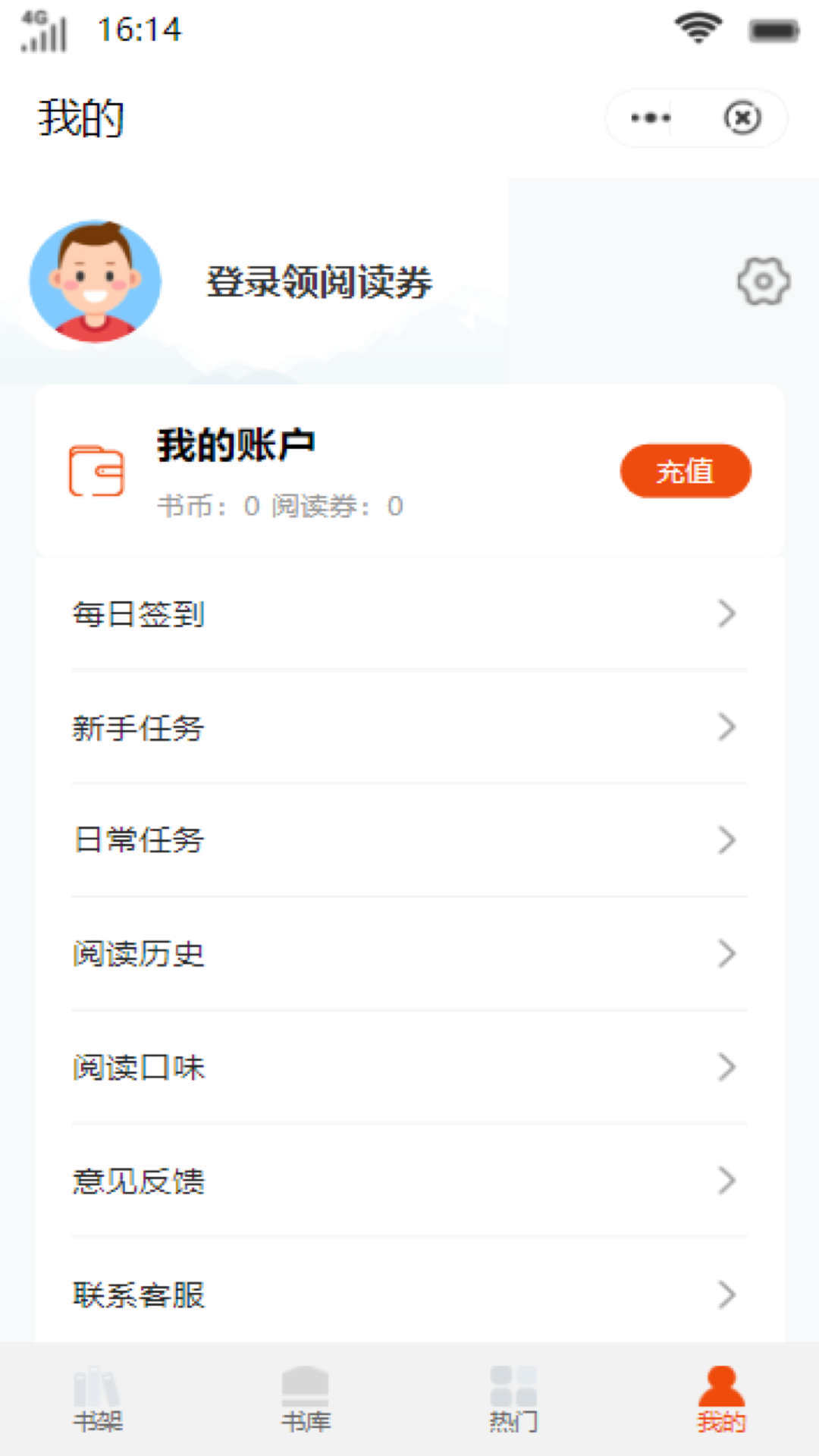
Task: Open 日常任务 row
Action: point(409,840)
